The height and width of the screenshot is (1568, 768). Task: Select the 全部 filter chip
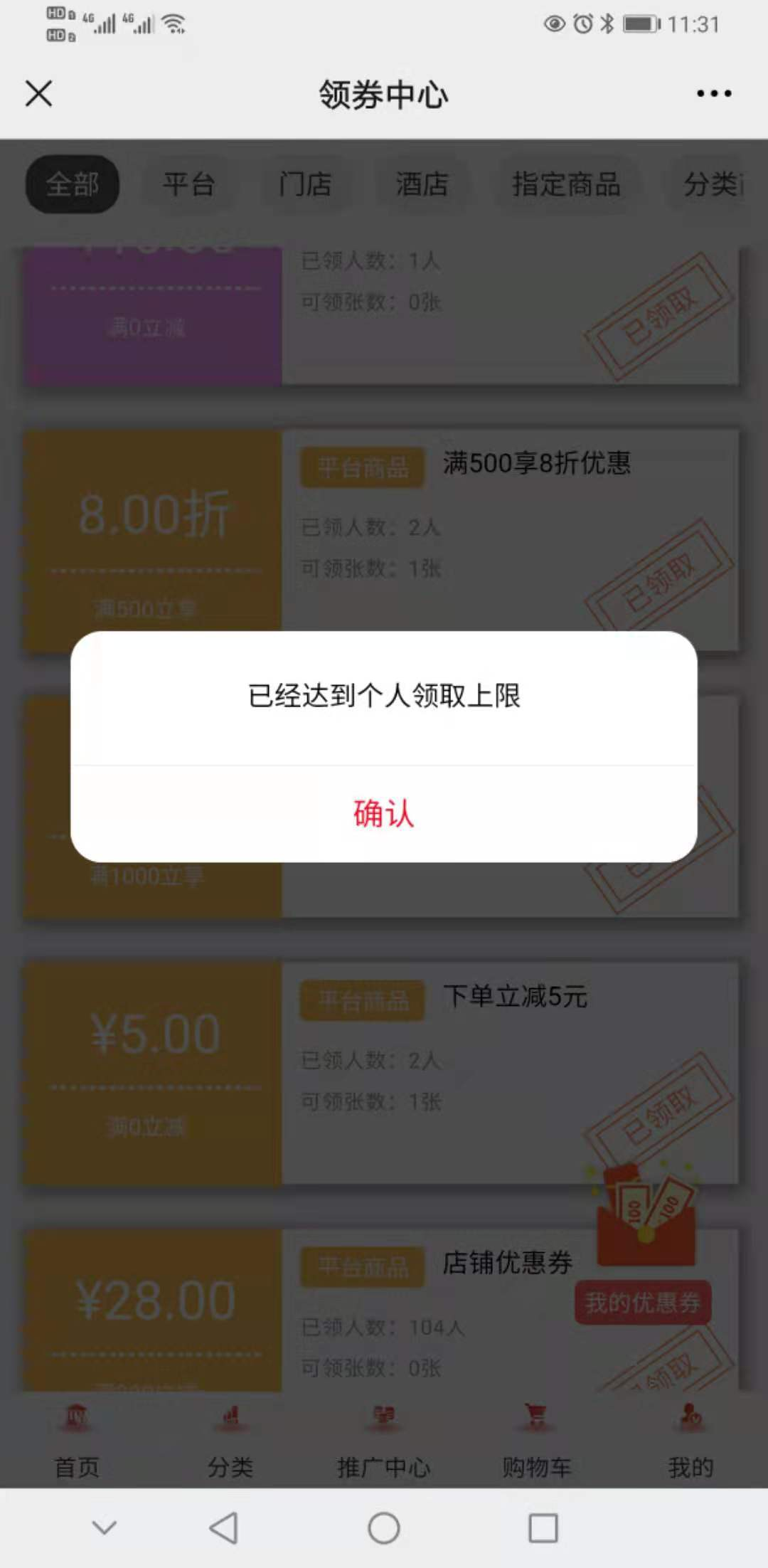[x=72, y=184]
